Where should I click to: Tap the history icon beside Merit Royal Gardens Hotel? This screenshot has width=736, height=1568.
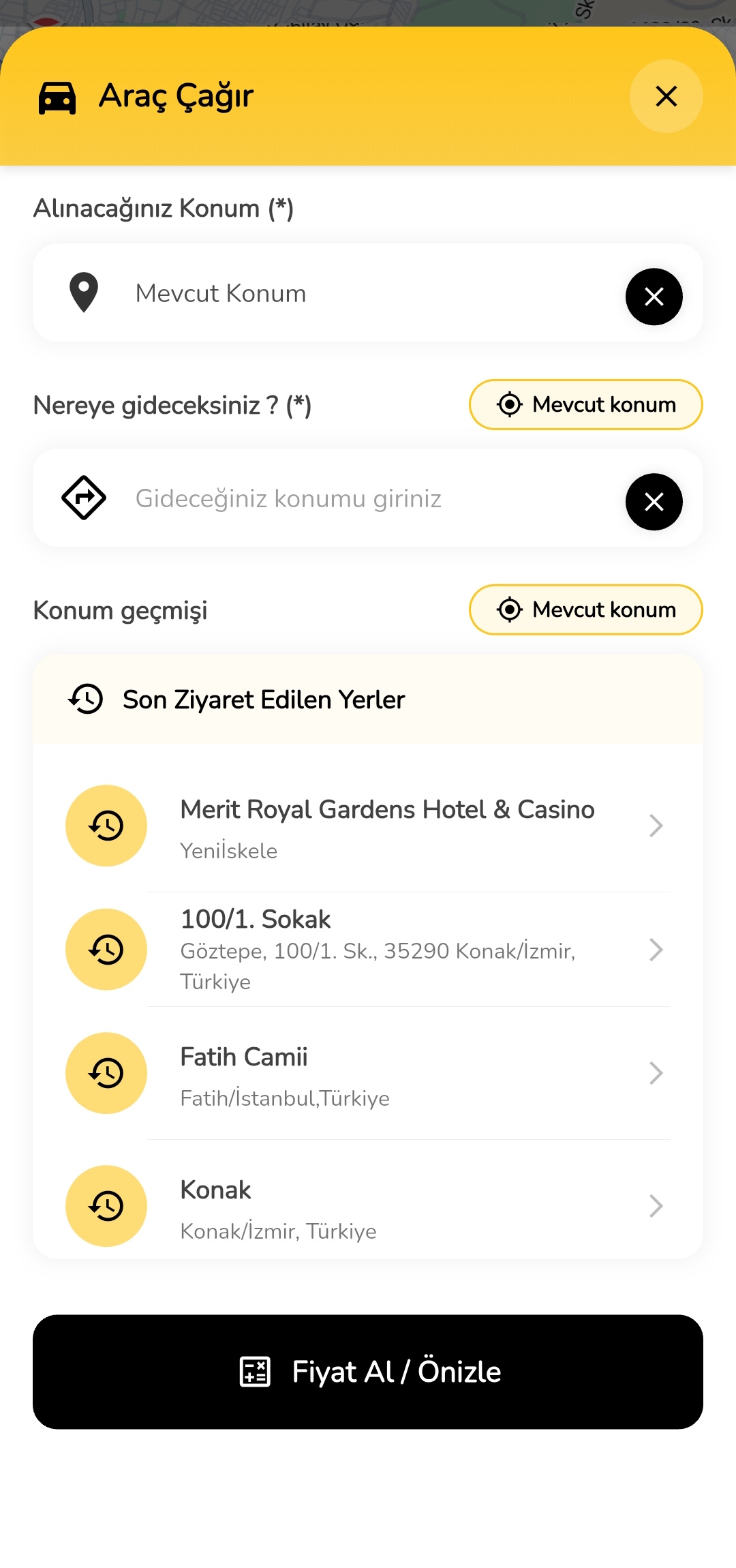(x=106, y=825)
